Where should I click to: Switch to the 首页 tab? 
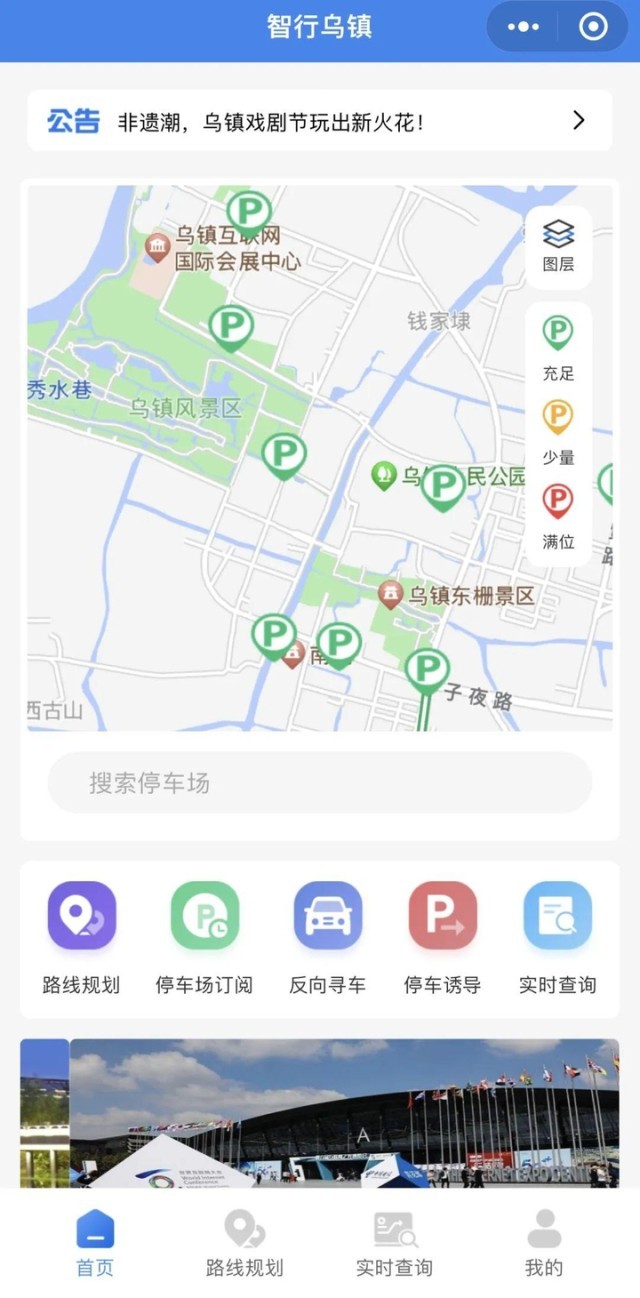(95, 1243)
